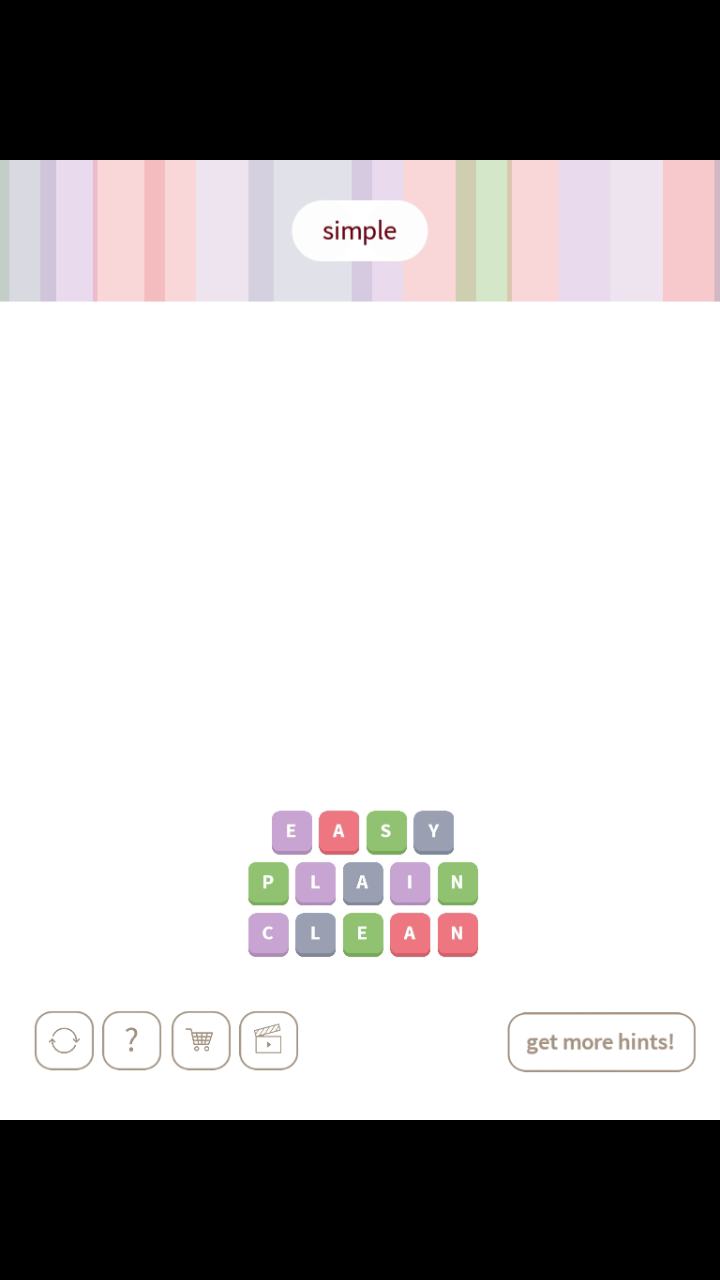The width and height of the screenshot is (720, 1280).
Task: Tap the circular arrows shuffle icon
Action: [x=64, y=1041]
